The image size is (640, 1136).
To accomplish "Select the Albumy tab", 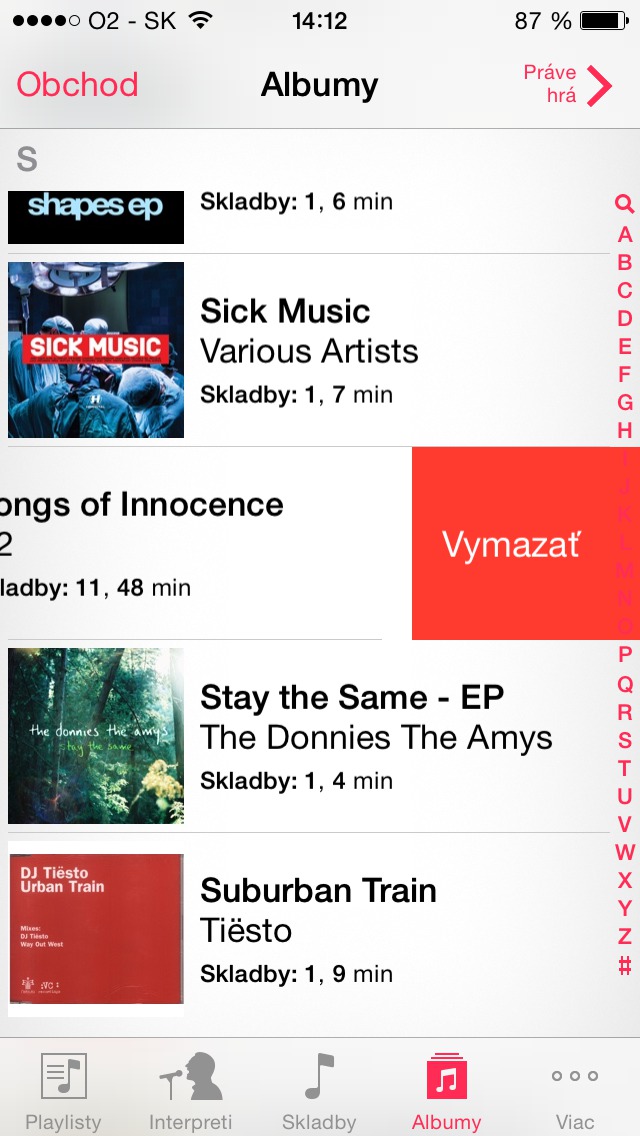I will point(447,1090).
